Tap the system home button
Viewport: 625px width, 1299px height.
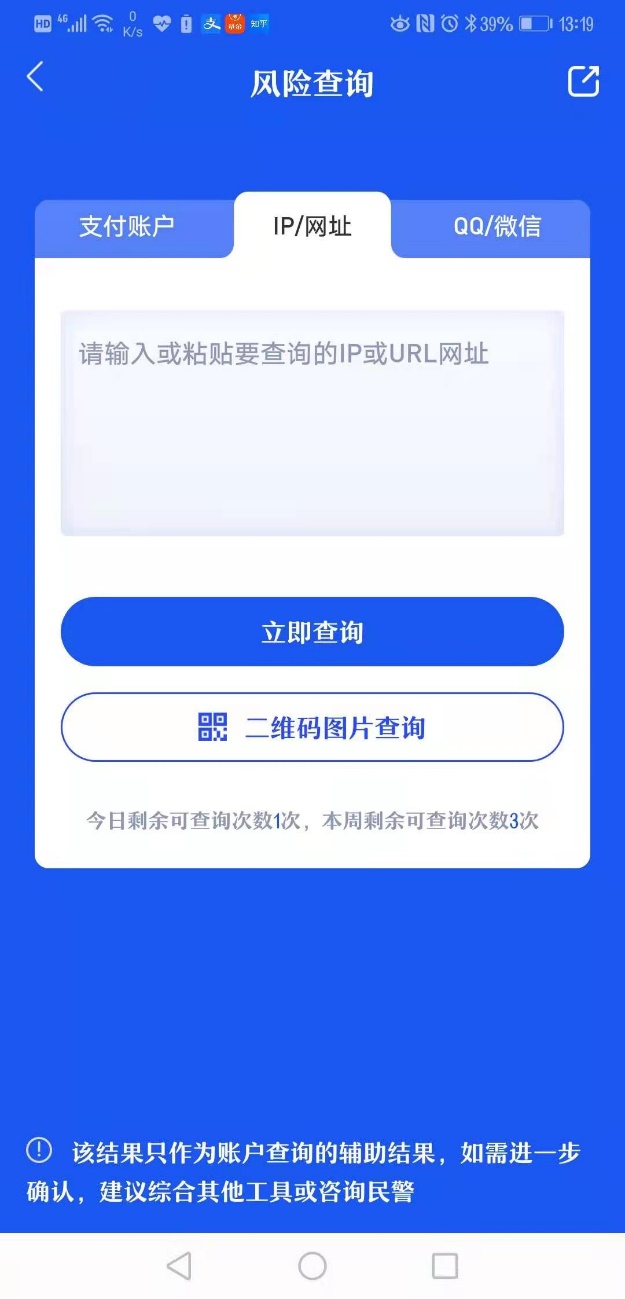coord(312,1266)
